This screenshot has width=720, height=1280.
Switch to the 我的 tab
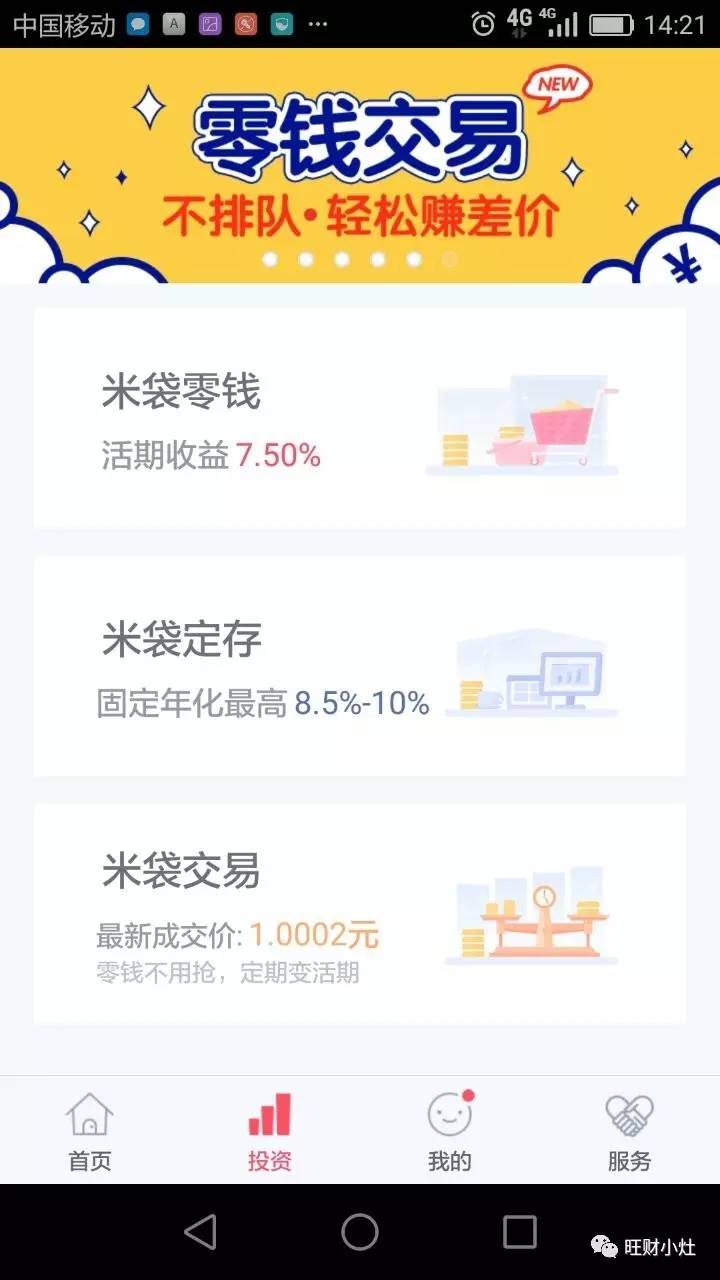(450, 1130)
